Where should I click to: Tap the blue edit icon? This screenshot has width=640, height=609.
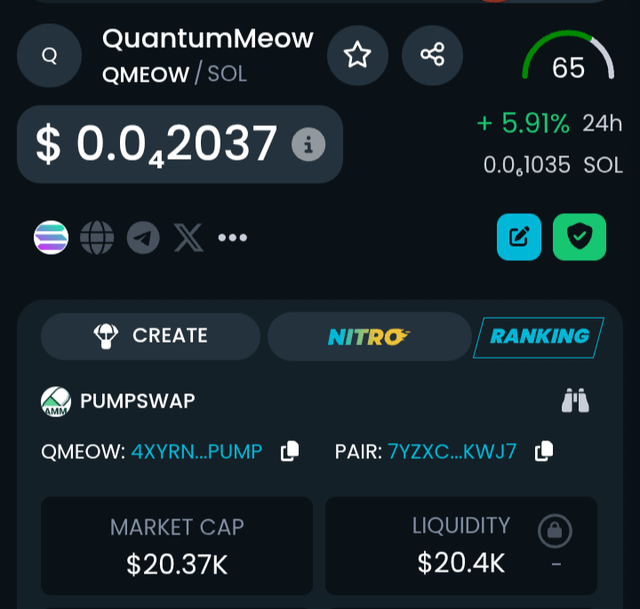tap(519, 237)
